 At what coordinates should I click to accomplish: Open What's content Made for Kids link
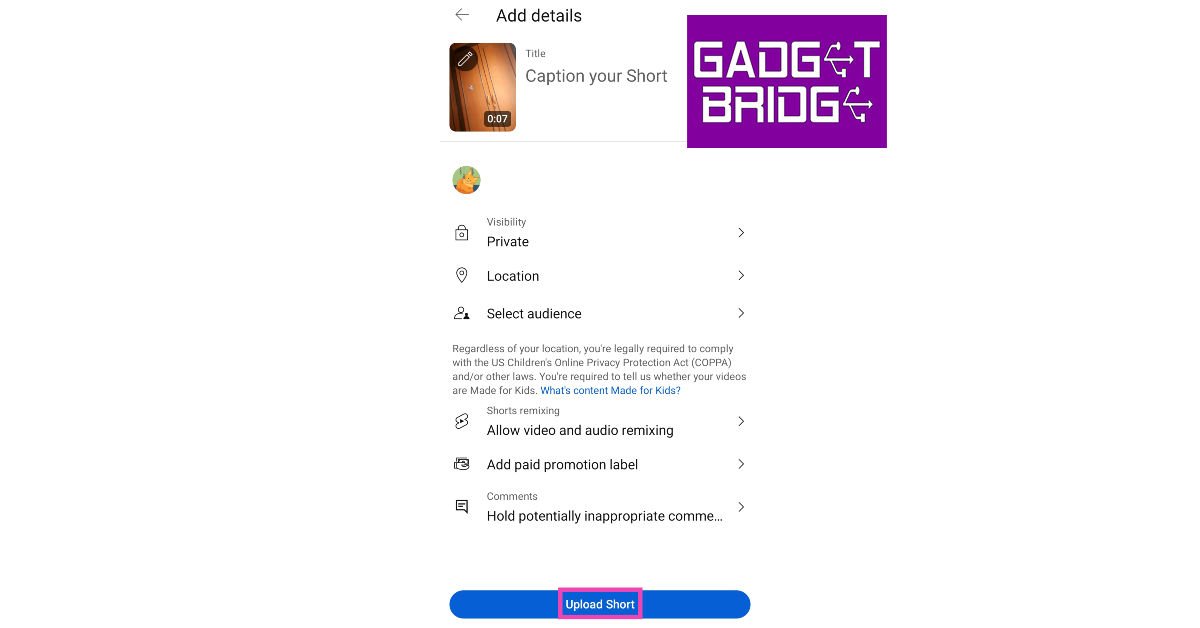coord(610,391)
